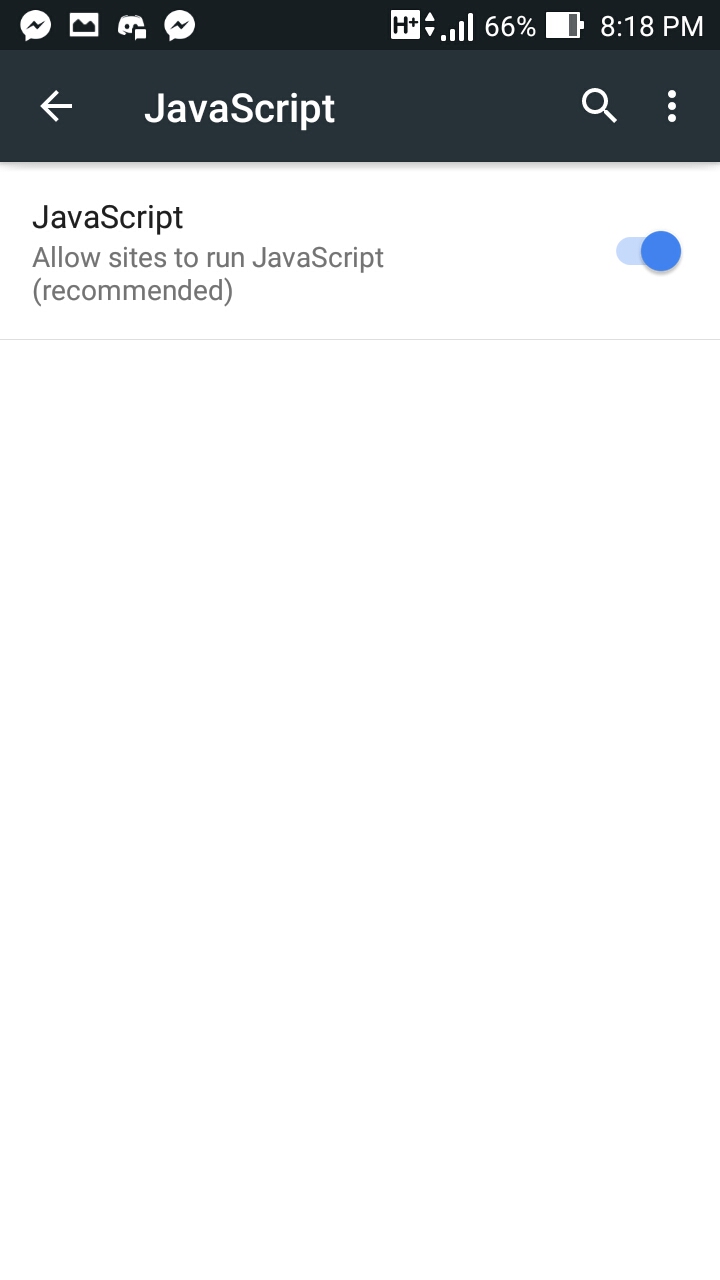Tap the 8:18 PM clock in status bar
The height and width of the screenshot is (1280, 720).
tap(651, 25)
